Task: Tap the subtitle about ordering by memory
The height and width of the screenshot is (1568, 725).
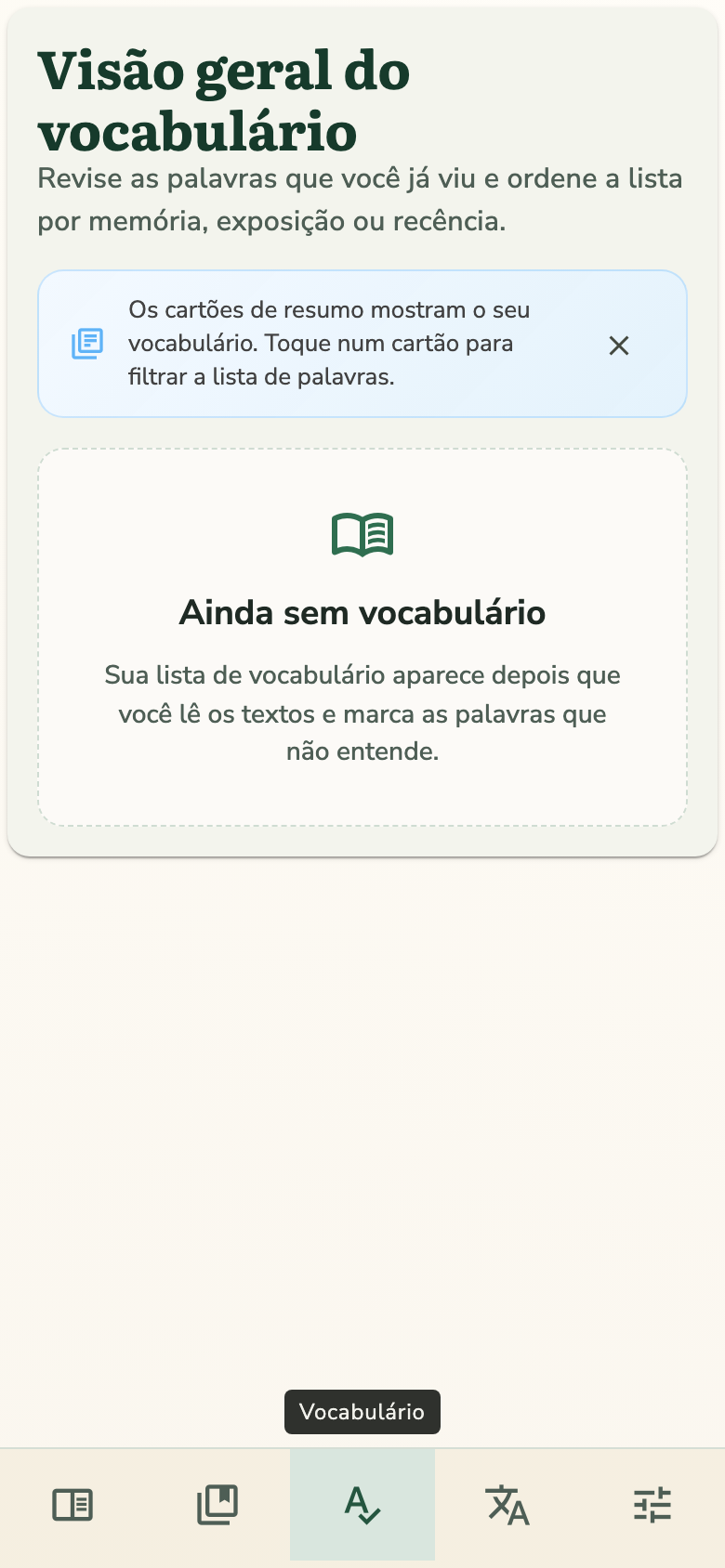Action: (x=361, y=198)
